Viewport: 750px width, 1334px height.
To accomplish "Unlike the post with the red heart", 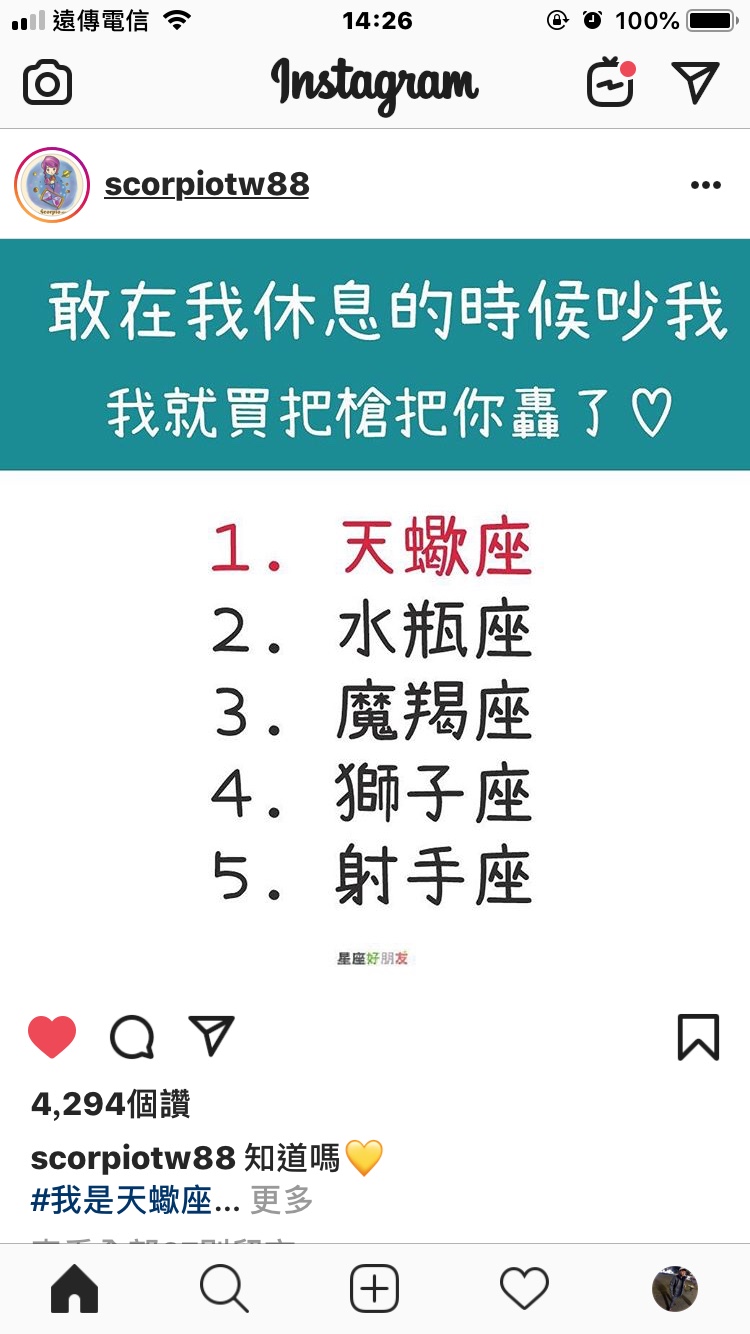I will tap(52, 1037).
